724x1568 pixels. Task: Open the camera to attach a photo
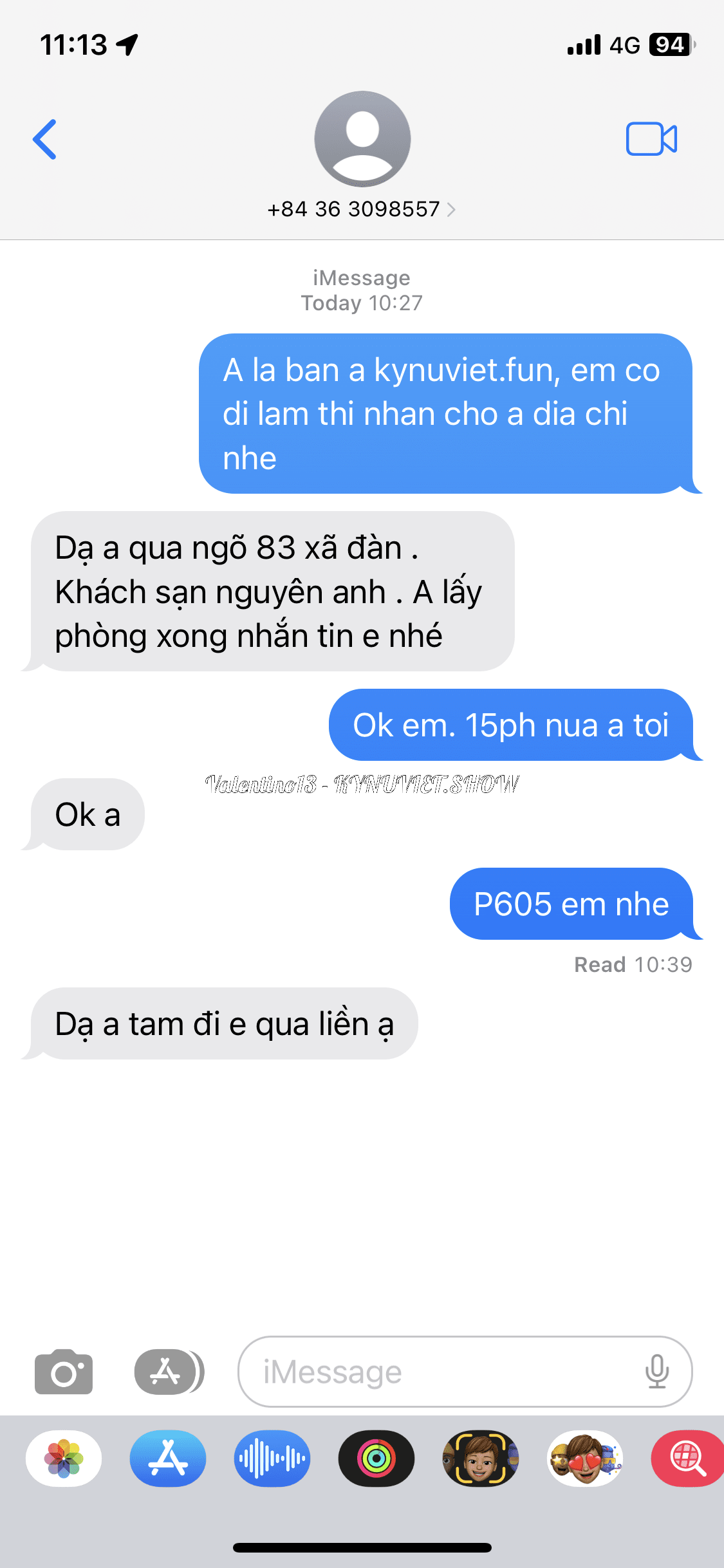[64, 1372]
